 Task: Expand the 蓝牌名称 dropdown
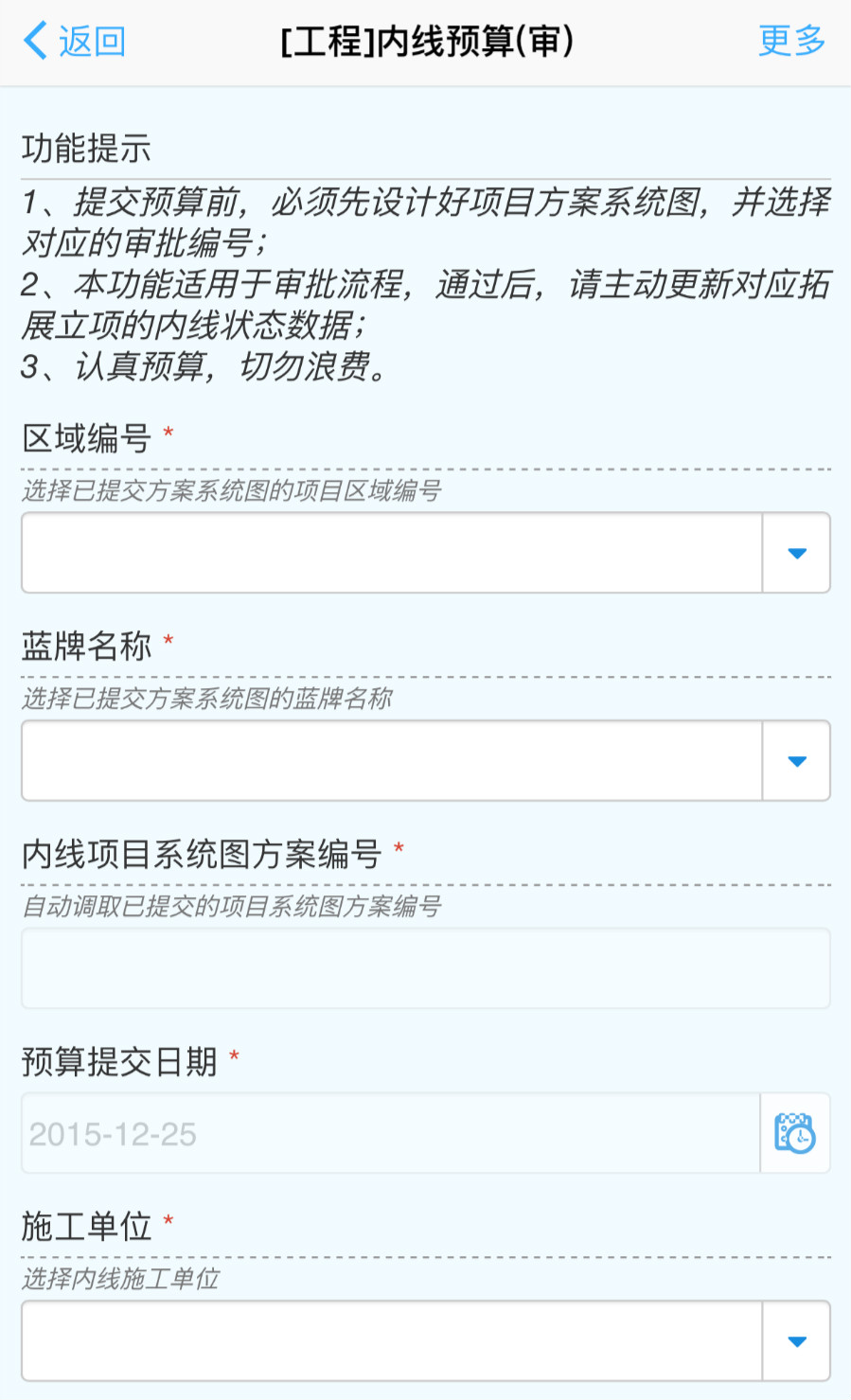coord(796,761)
